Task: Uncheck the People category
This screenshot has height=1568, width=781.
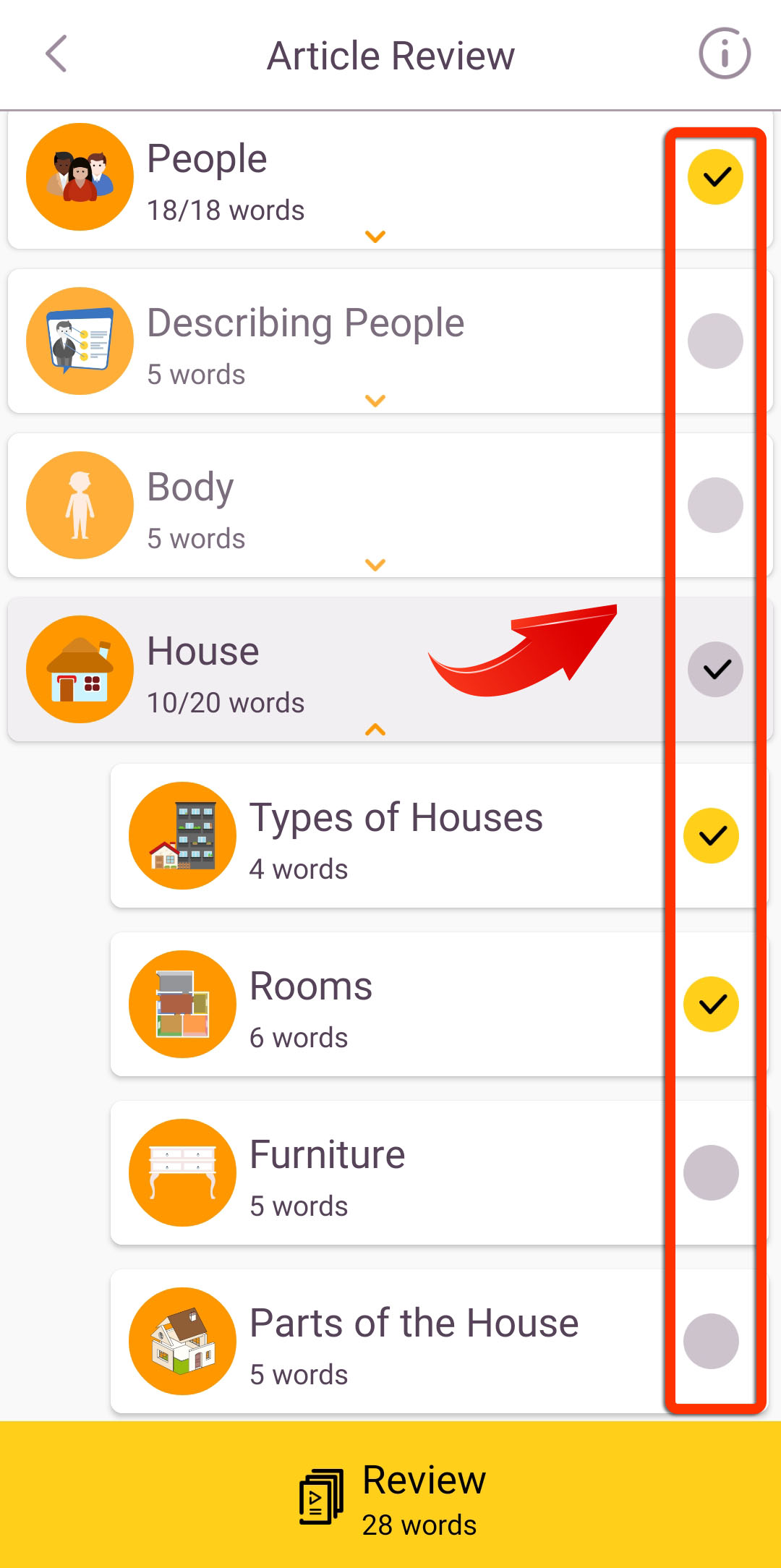Action: 715,177
